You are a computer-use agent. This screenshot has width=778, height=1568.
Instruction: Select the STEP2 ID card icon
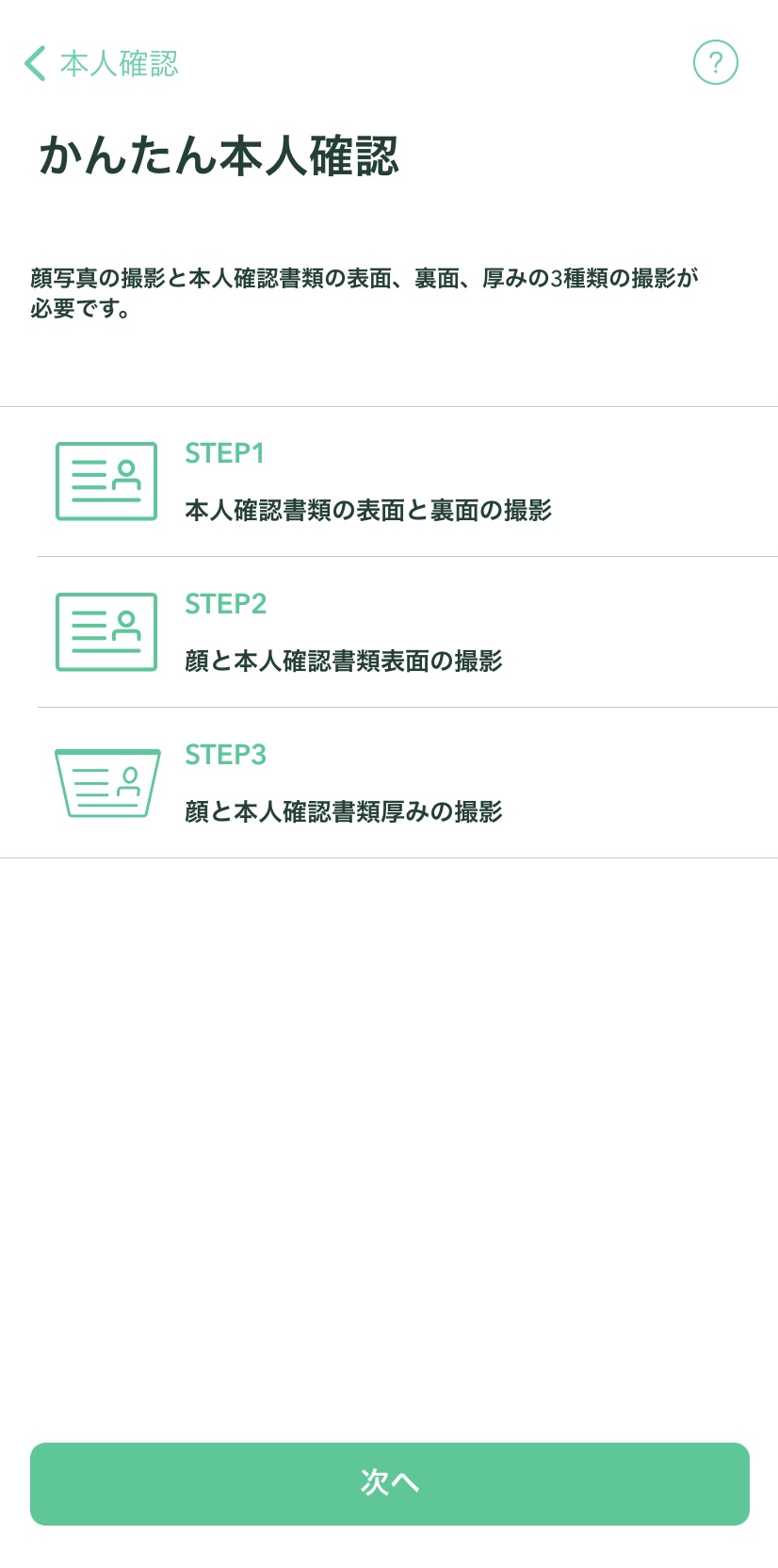click(106, 631)
